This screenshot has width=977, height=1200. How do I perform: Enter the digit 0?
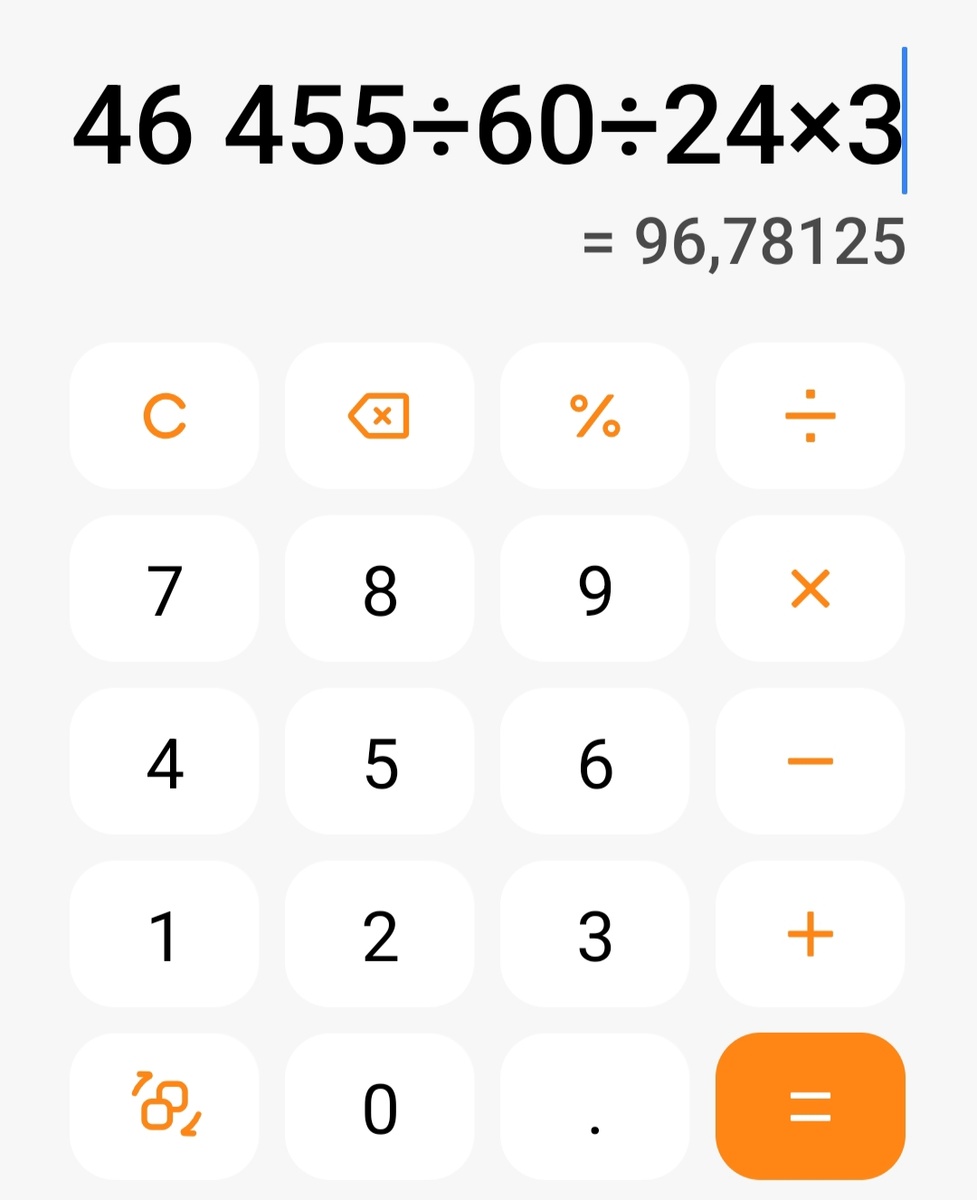(379, 1107)
